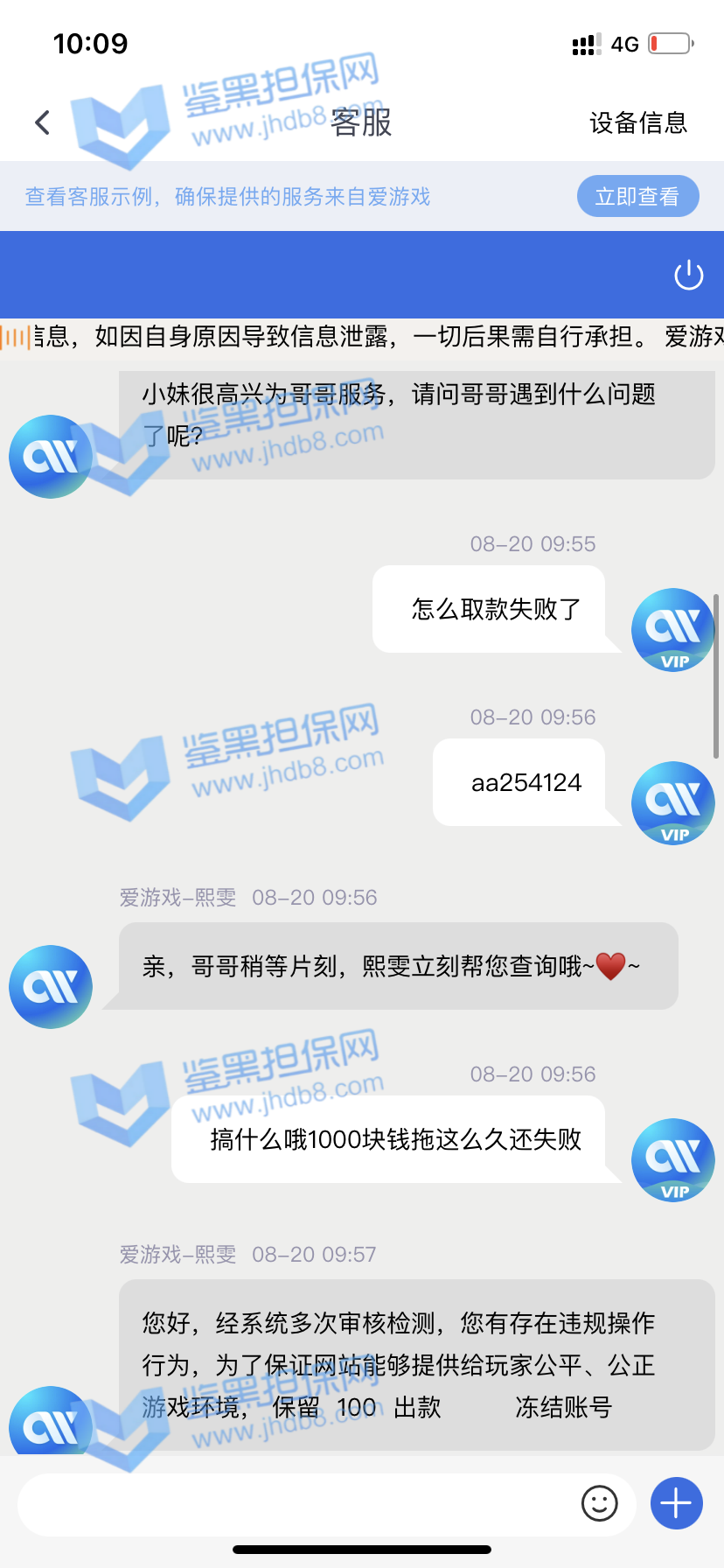Open the plus attachment menu
724x1568 pixels.
[676, 1504]
